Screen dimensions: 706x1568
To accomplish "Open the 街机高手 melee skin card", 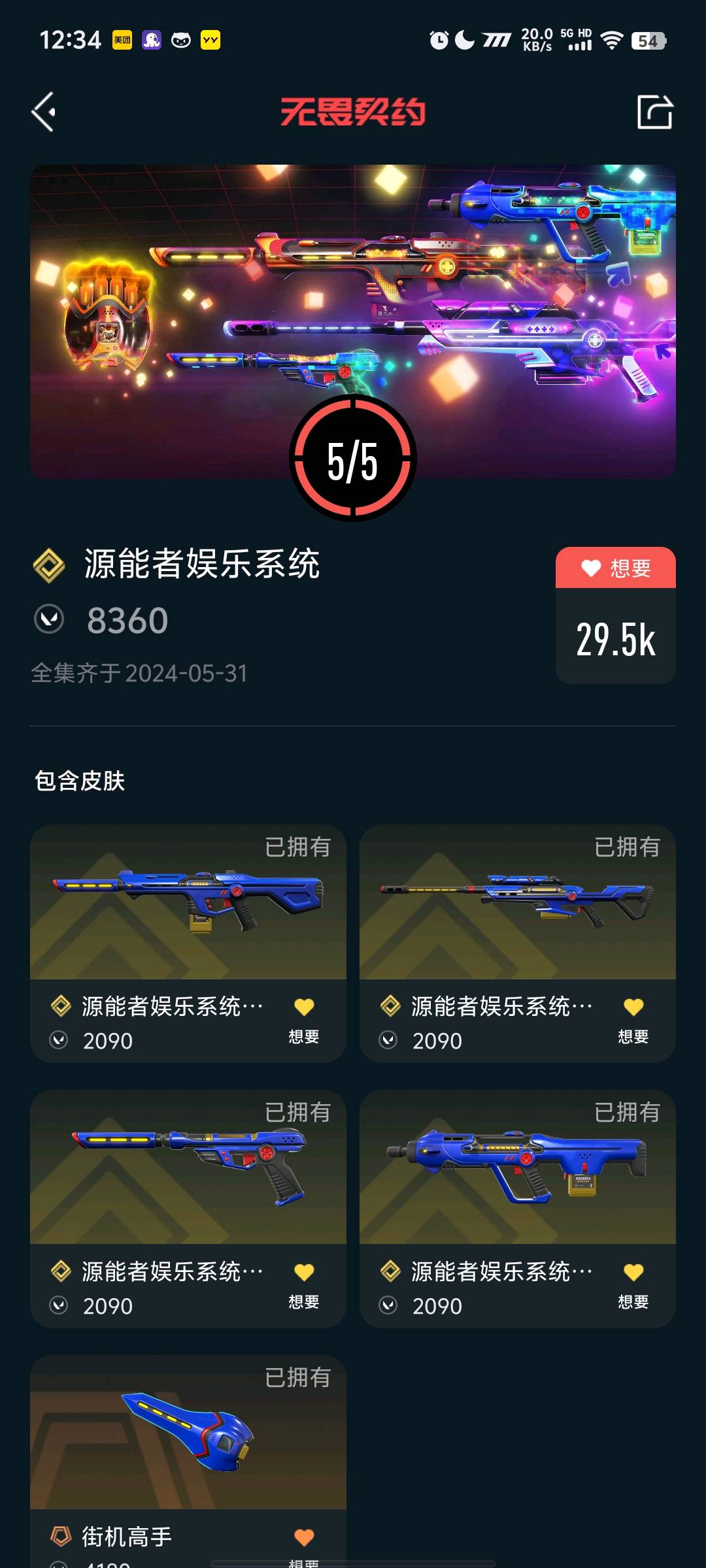I will pyautogui.click(x=188, y=1437).
